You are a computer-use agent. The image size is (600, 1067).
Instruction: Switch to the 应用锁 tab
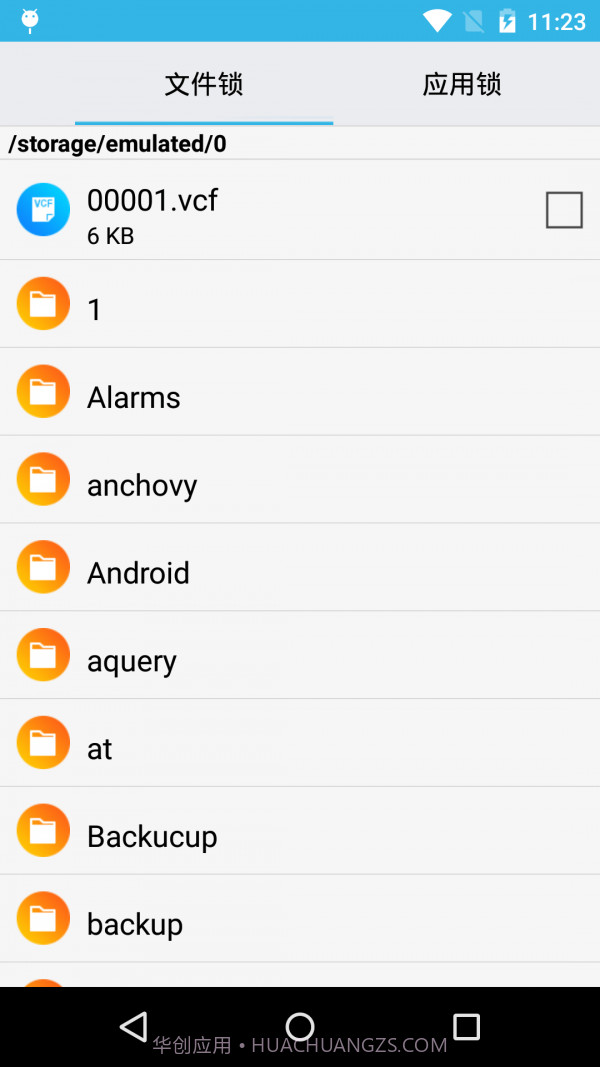(462, 85)
